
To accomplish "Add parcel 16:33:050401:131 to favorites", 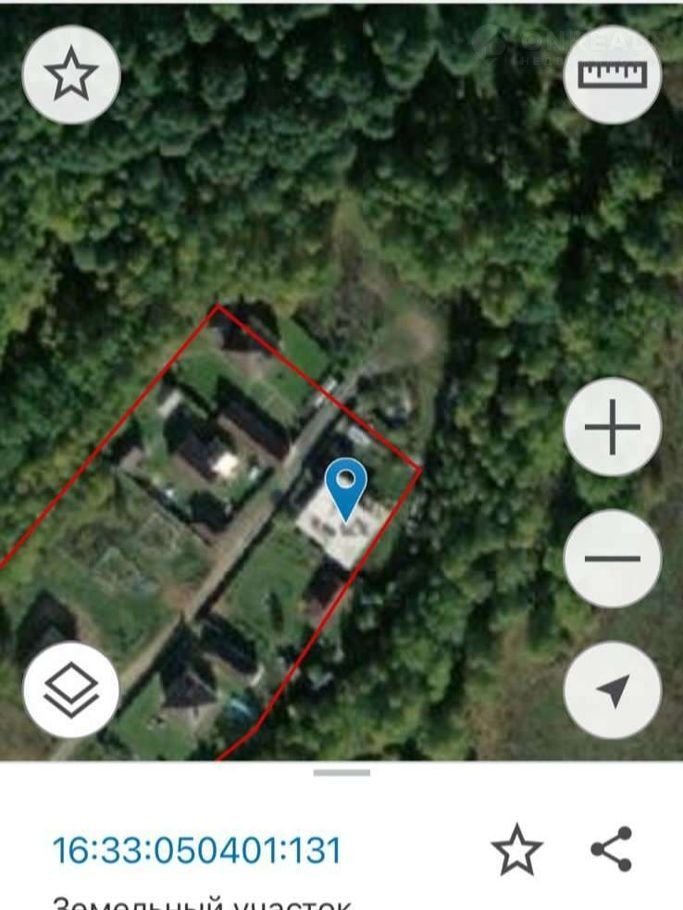I will point(516,851).
